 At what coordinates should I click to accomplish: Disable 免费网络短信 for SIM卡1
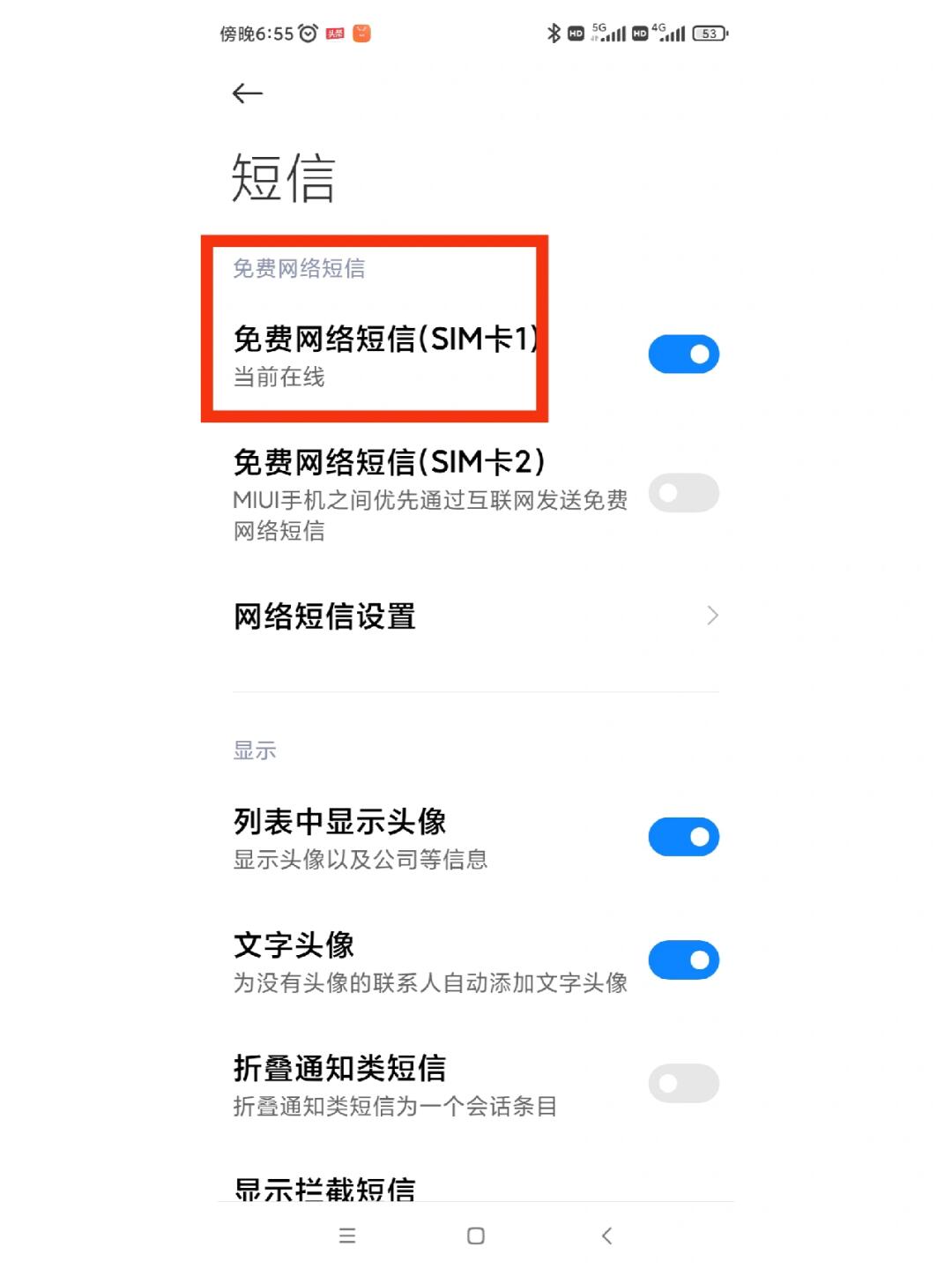coord(683,354)
